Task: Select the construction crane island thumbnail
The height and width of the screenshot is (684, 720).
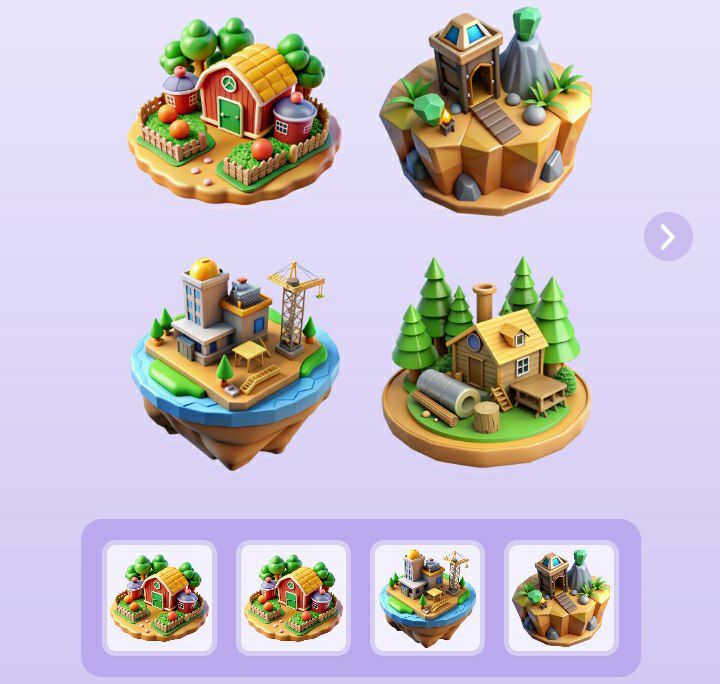Action: point(427,597)
